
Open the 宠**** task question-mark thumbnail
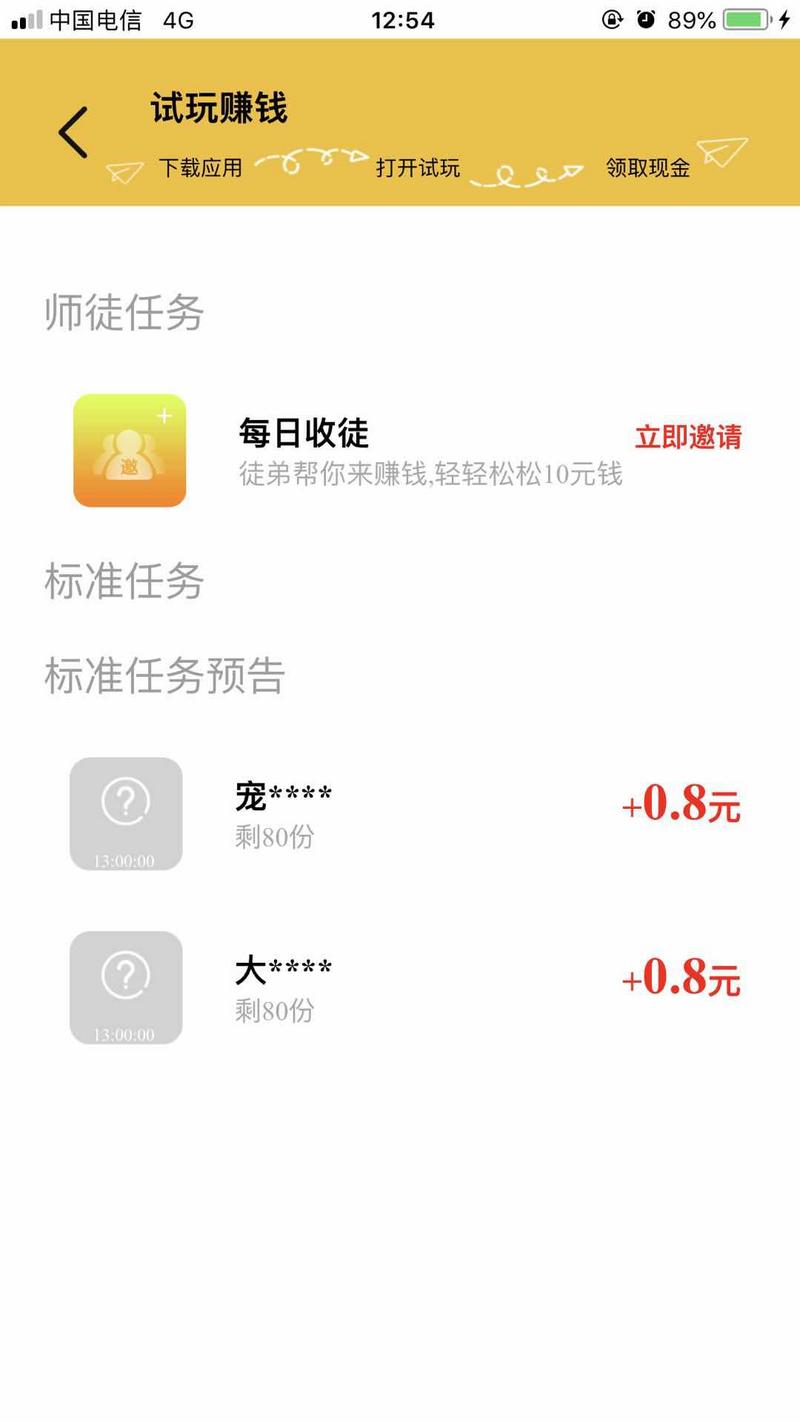[x=125, y=812]
